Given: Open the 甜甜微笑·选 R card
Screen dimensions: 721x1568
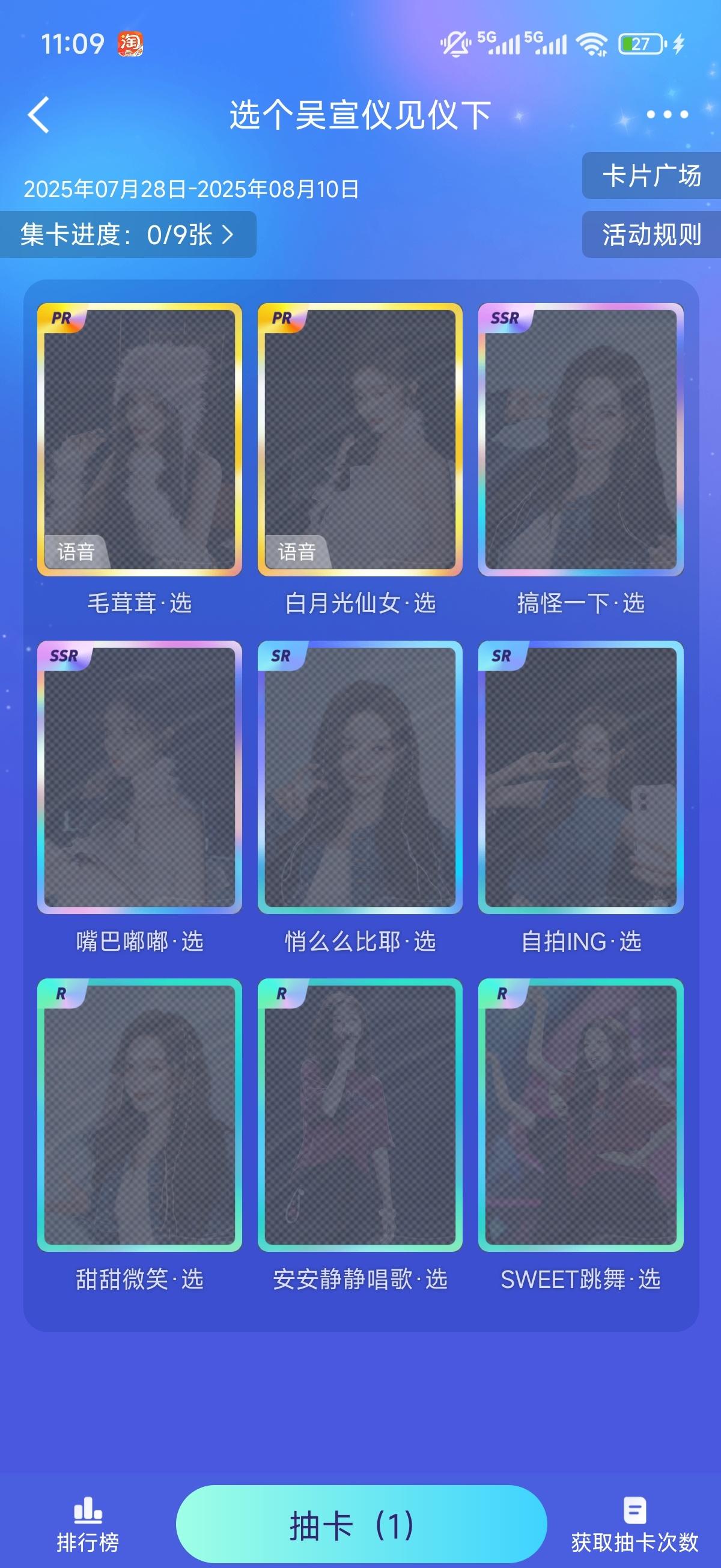Looking at the screenshot, I should coord(139,1115).
